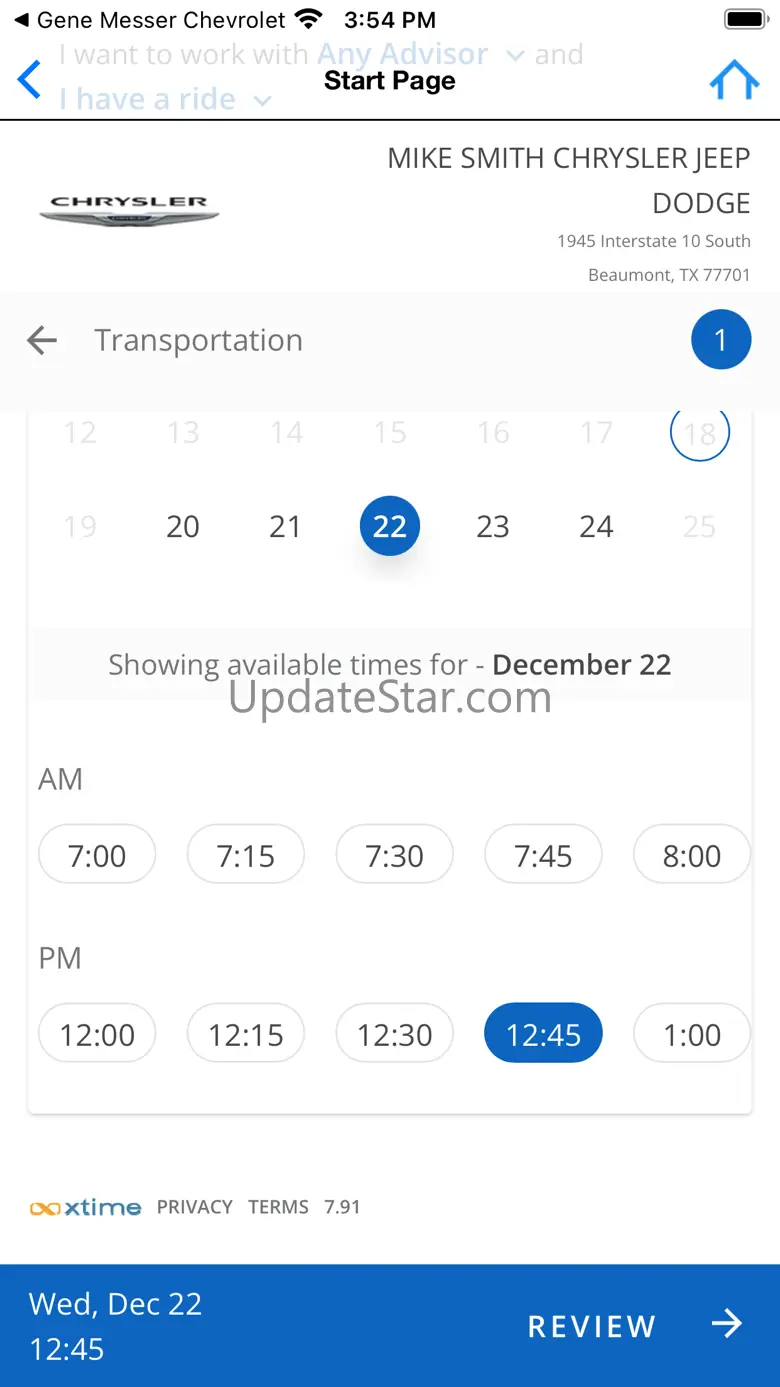The image size is (780, 1387).
Task: Choose December 21 as the date
Action: pos(286,527)
